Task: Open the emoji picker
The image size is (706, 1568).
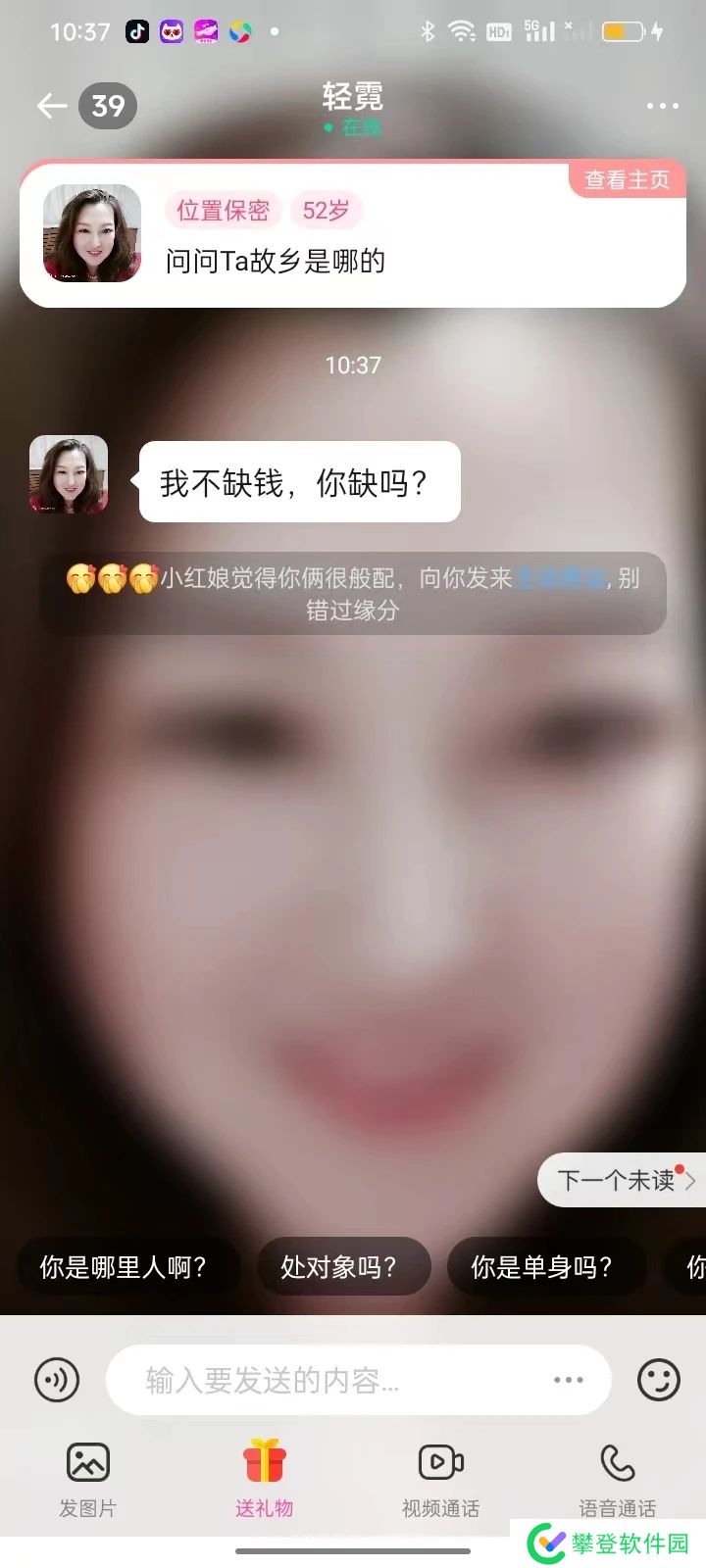Action: tap(658, 1380)
